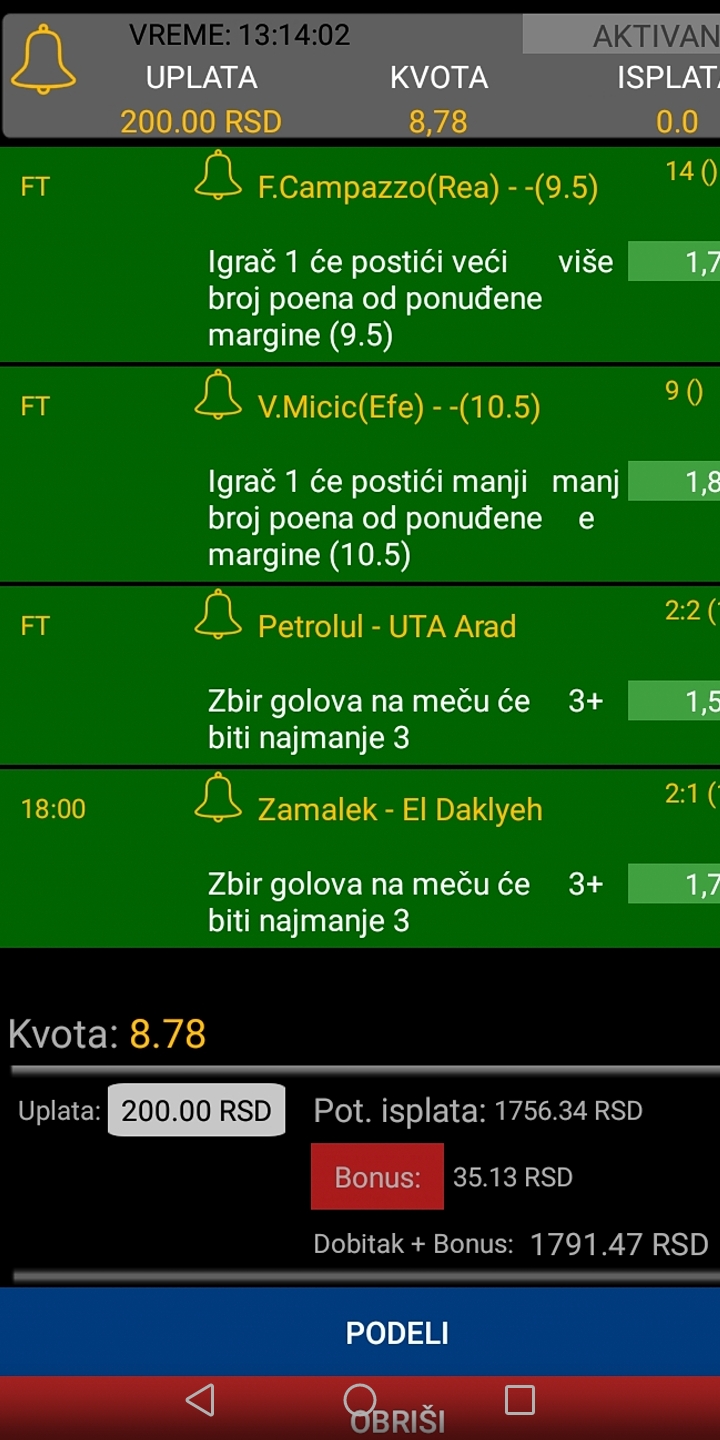Go back with the system back arrow

[x=201, y=1400]
